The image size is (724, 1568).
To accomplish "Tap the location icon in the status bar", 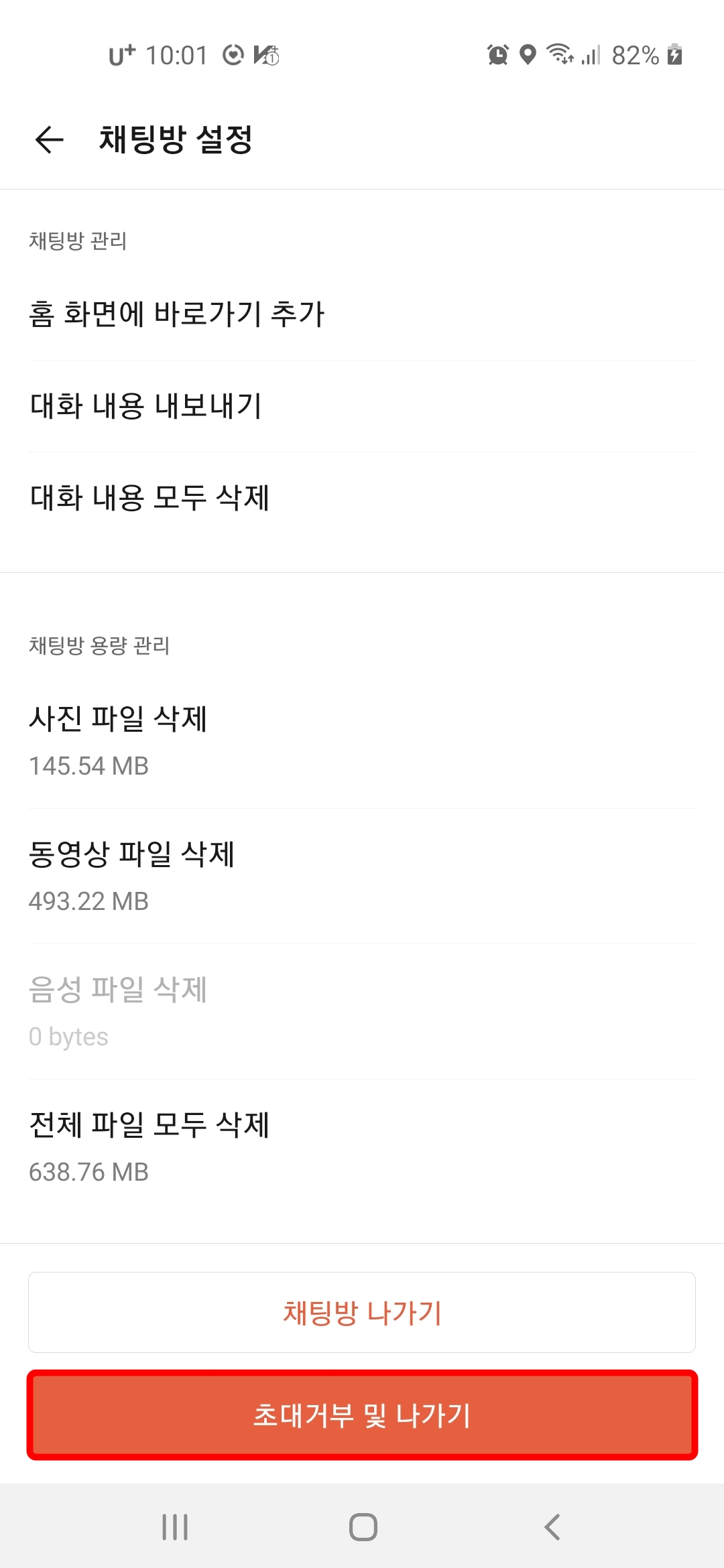I will 529,55.
